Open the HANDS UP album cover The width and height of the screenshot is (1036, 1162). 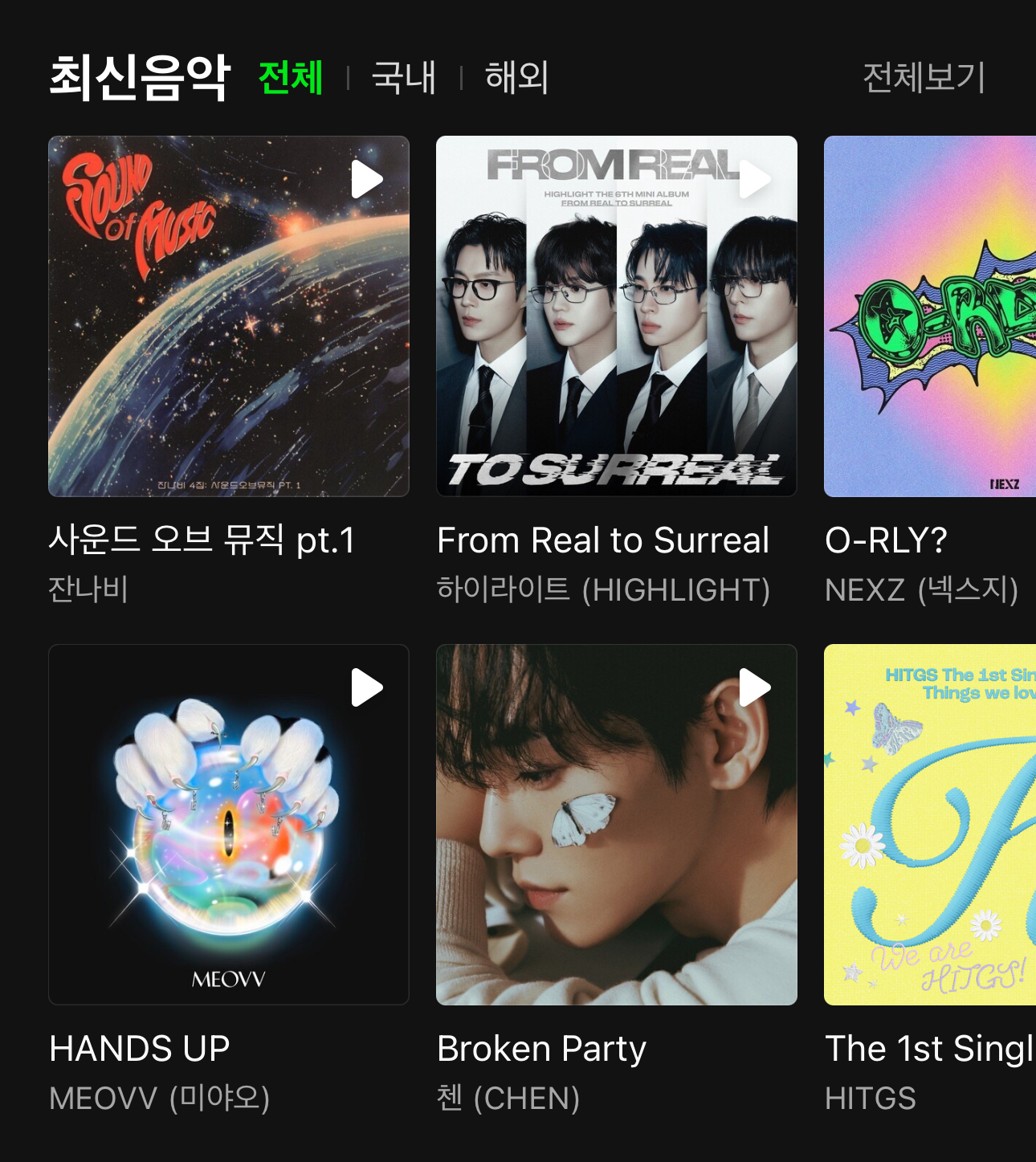[x=229, y=843]
